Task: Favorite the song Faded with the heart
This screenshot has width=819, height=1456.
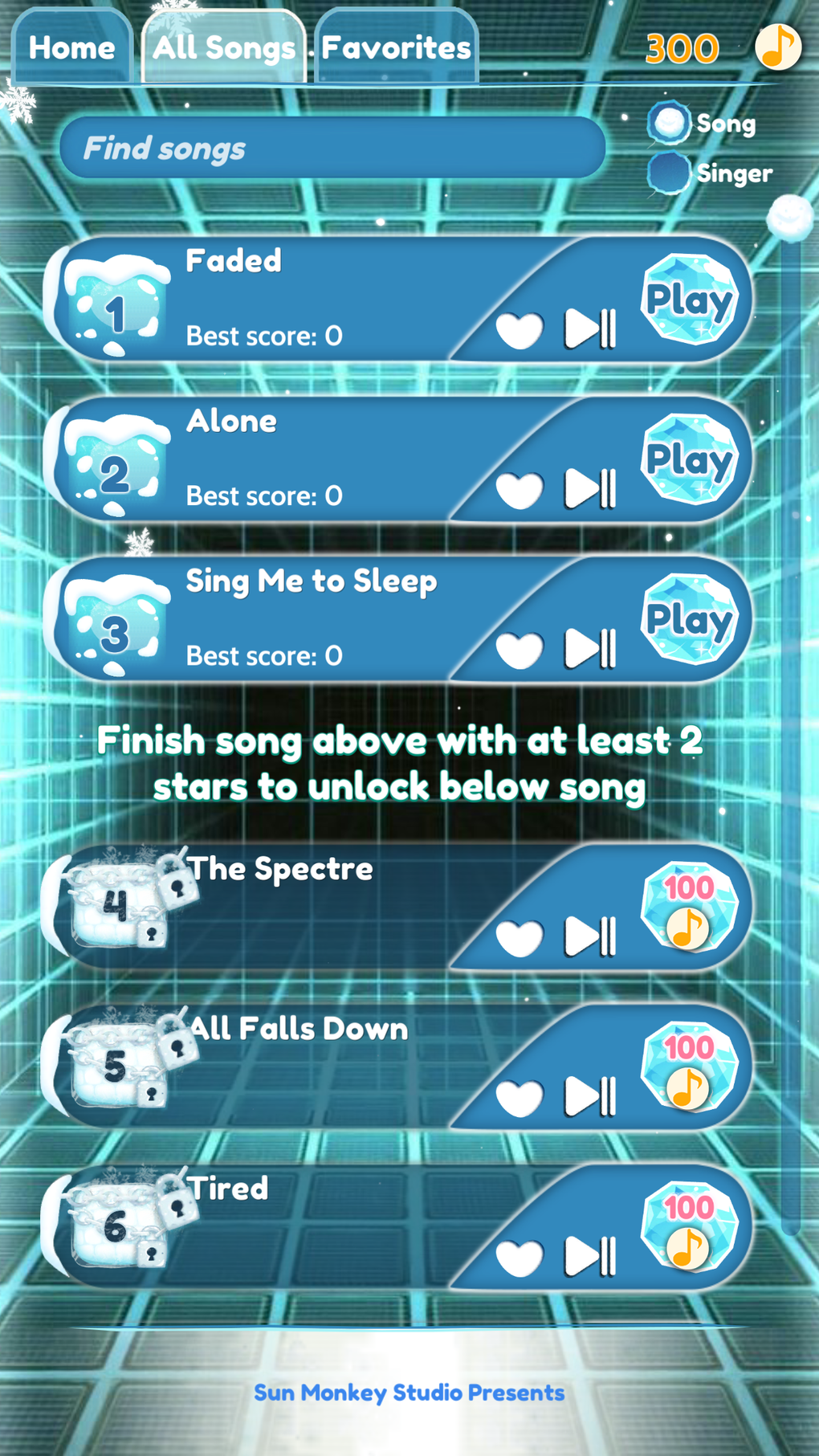Action: (522, 332)
